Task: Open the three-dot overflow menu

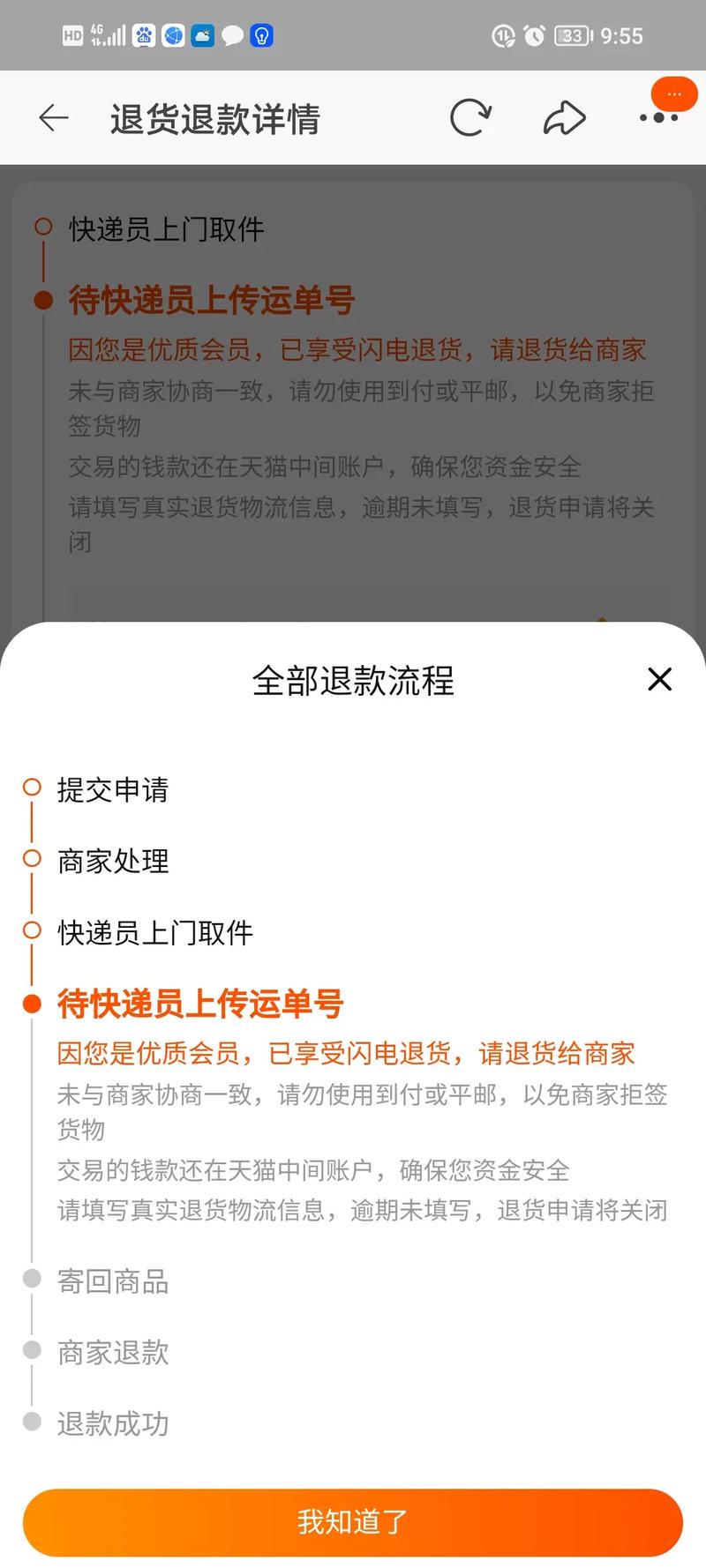Action: [659, 116]
